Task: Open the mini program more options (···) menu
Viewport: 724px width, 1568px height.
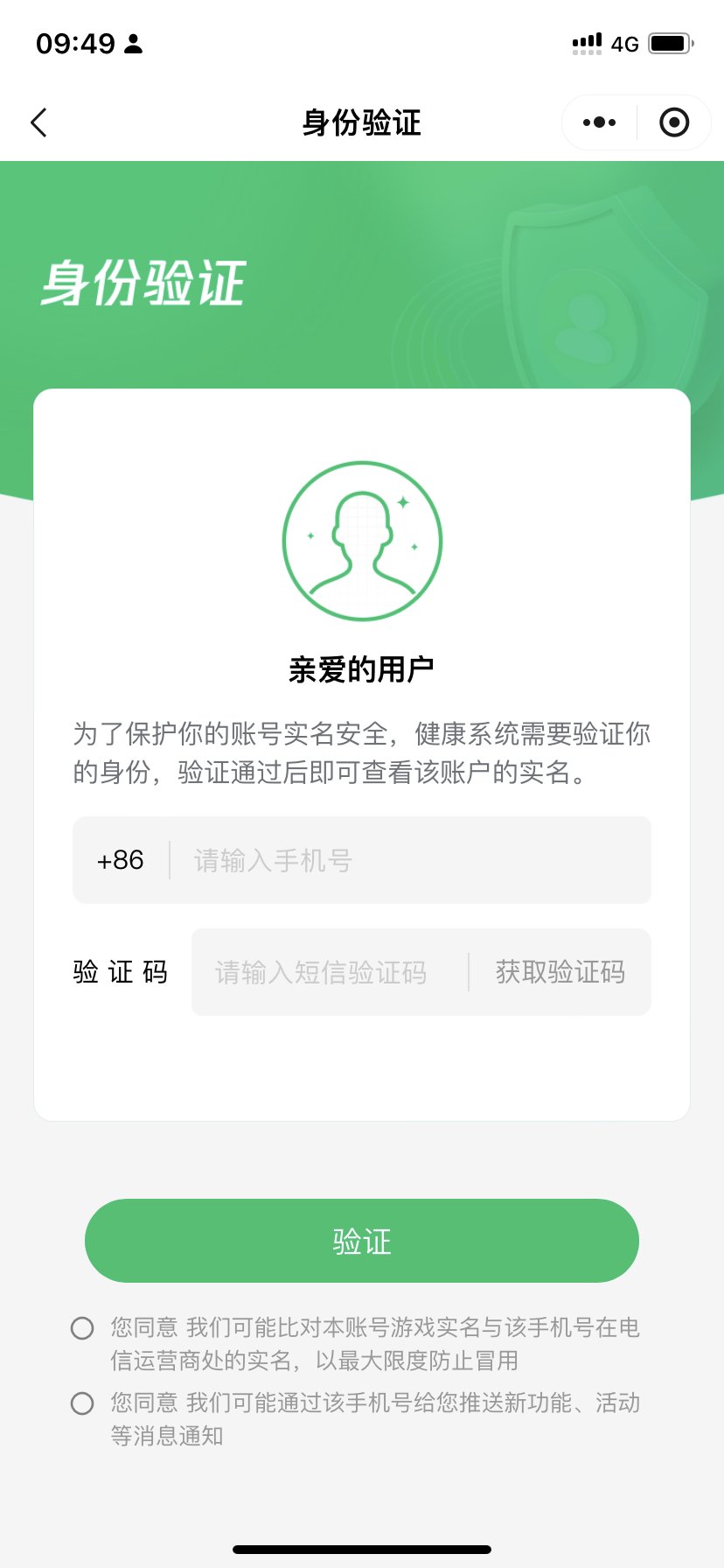Action: (598, 122)
